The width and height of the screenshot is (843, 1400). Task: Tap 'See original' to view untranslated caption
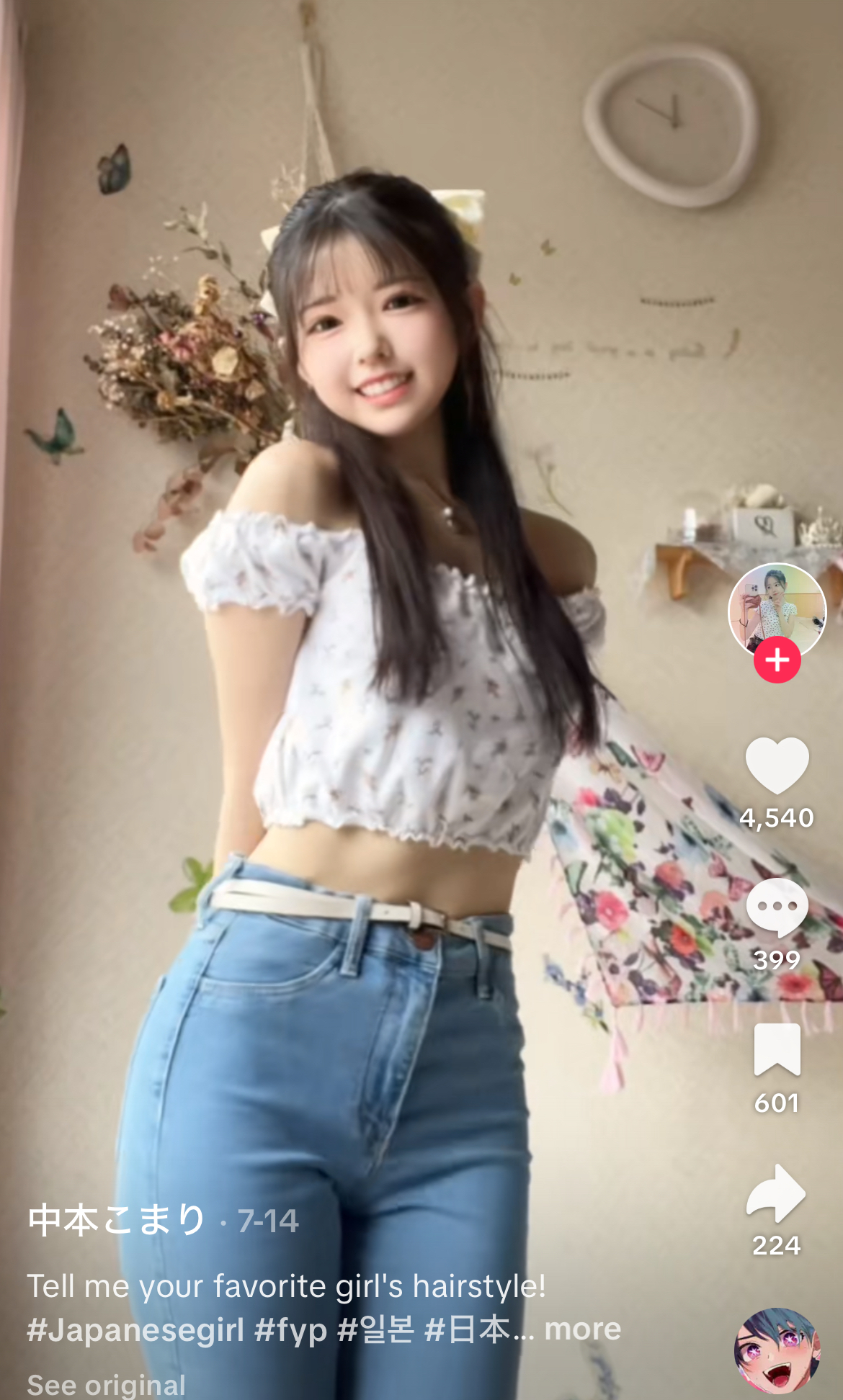pyautogui.click(x=107, y=1384)
